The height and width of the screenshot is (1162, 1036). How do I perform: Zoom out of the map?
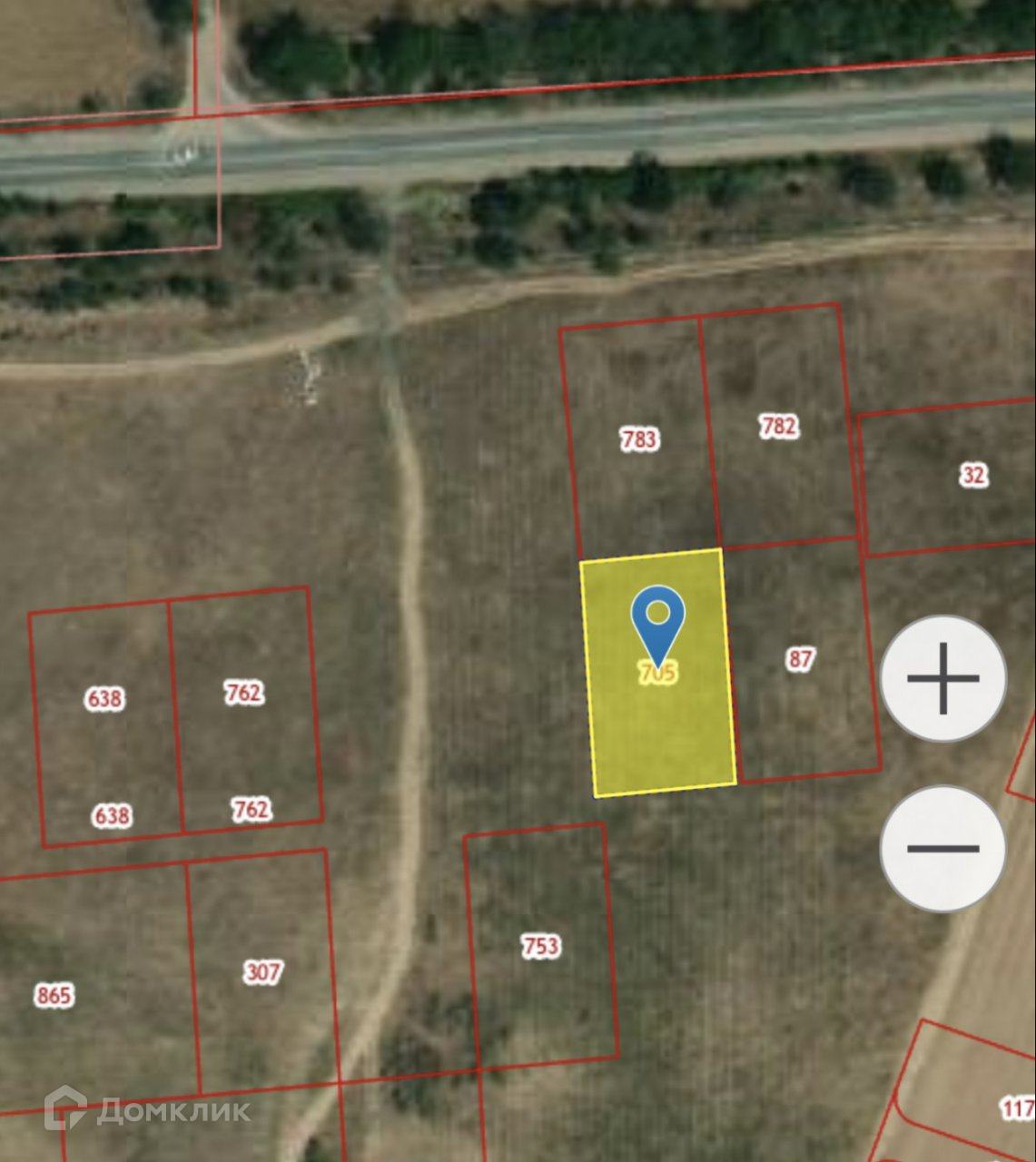pos(943,848)
